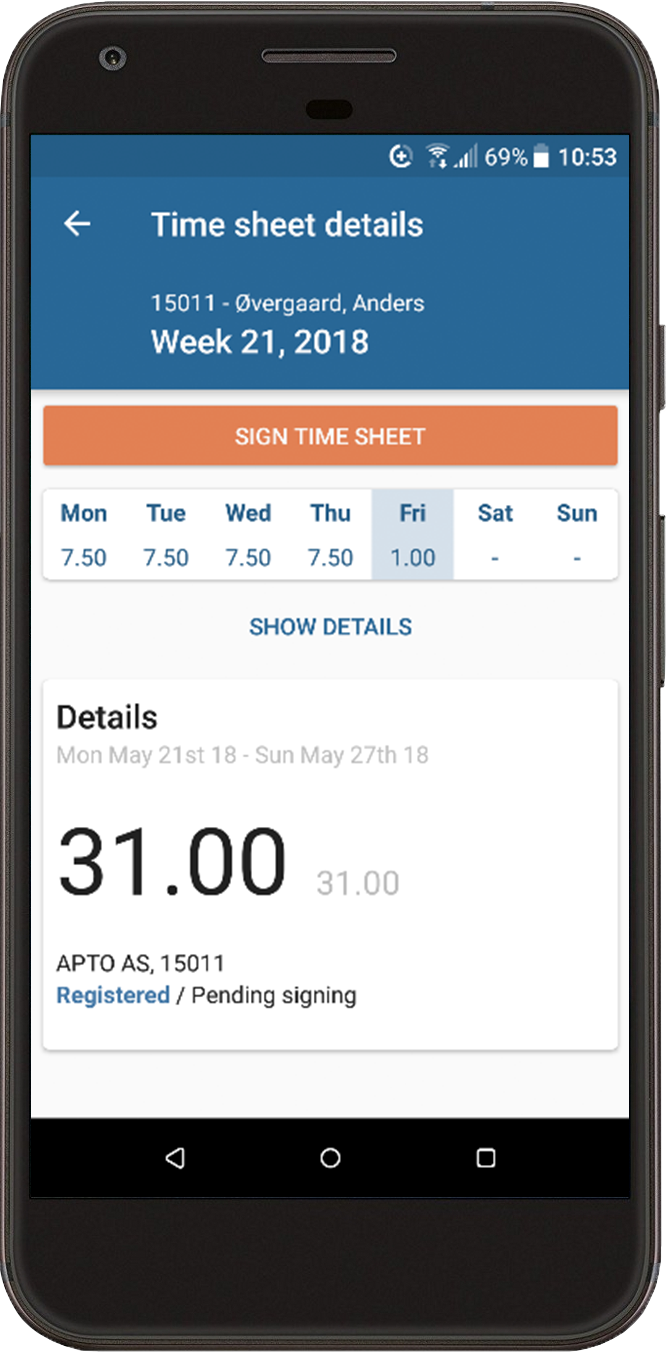Select the highlighted Friday entry
Image resolution: width=666 pixels, height=1352 pixels.
tap(413, 535)
